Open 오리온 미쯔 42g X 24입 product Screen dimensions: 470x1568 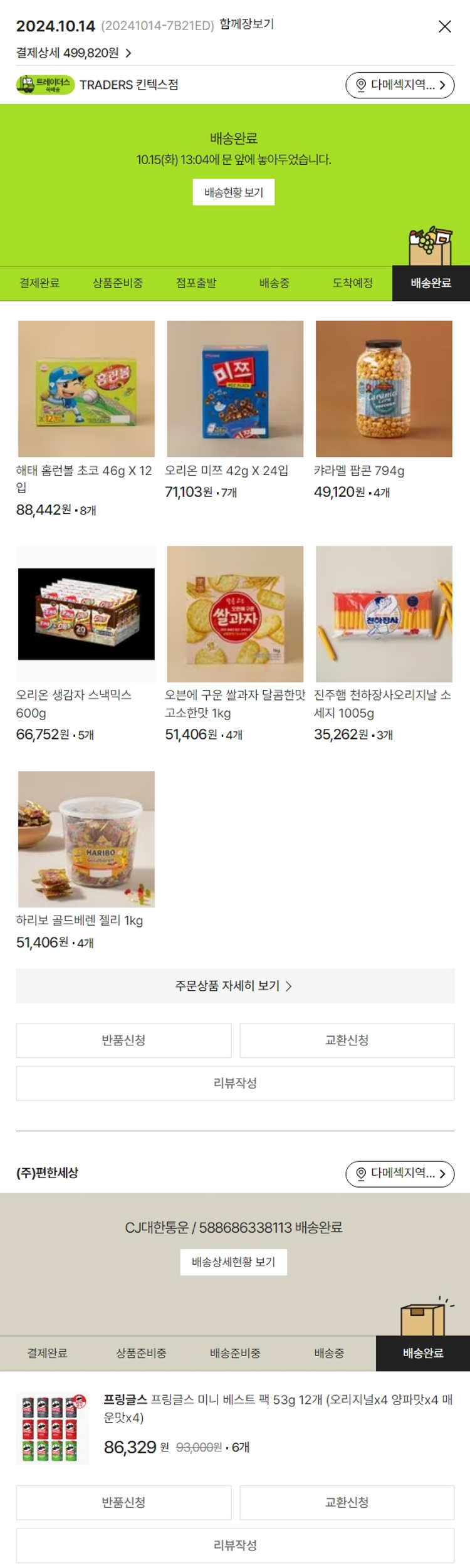click(235, 389)
